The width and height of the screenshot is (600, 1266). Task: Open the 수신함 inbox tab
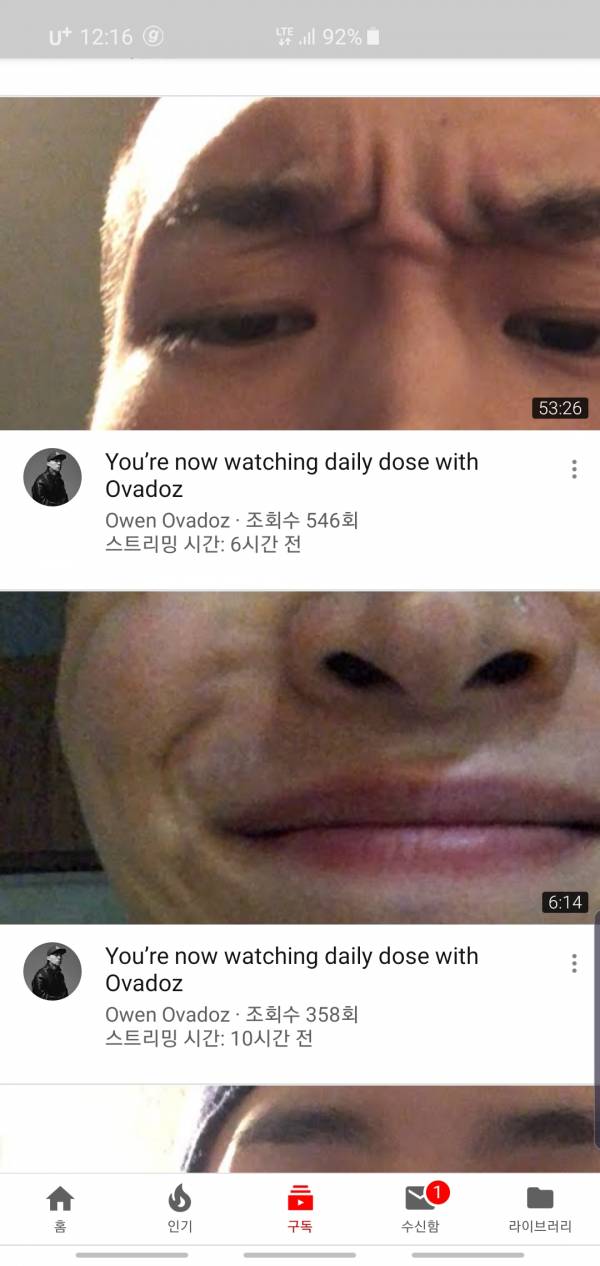pos(420,1208)
